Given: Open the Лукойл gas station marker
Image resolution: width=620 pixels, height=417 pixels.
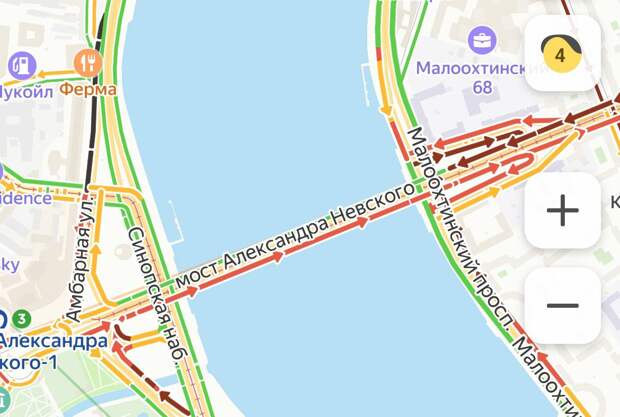Looking at the screenshot, I should tap(21, 66).
